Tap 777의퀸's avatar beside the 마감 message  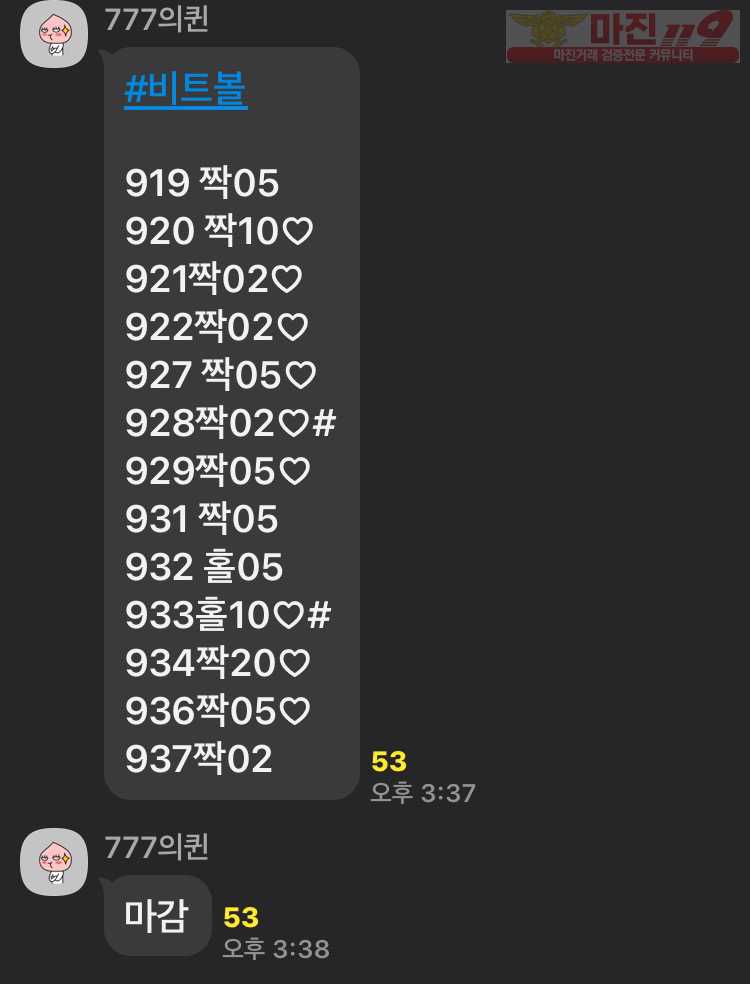pos(54,862)
